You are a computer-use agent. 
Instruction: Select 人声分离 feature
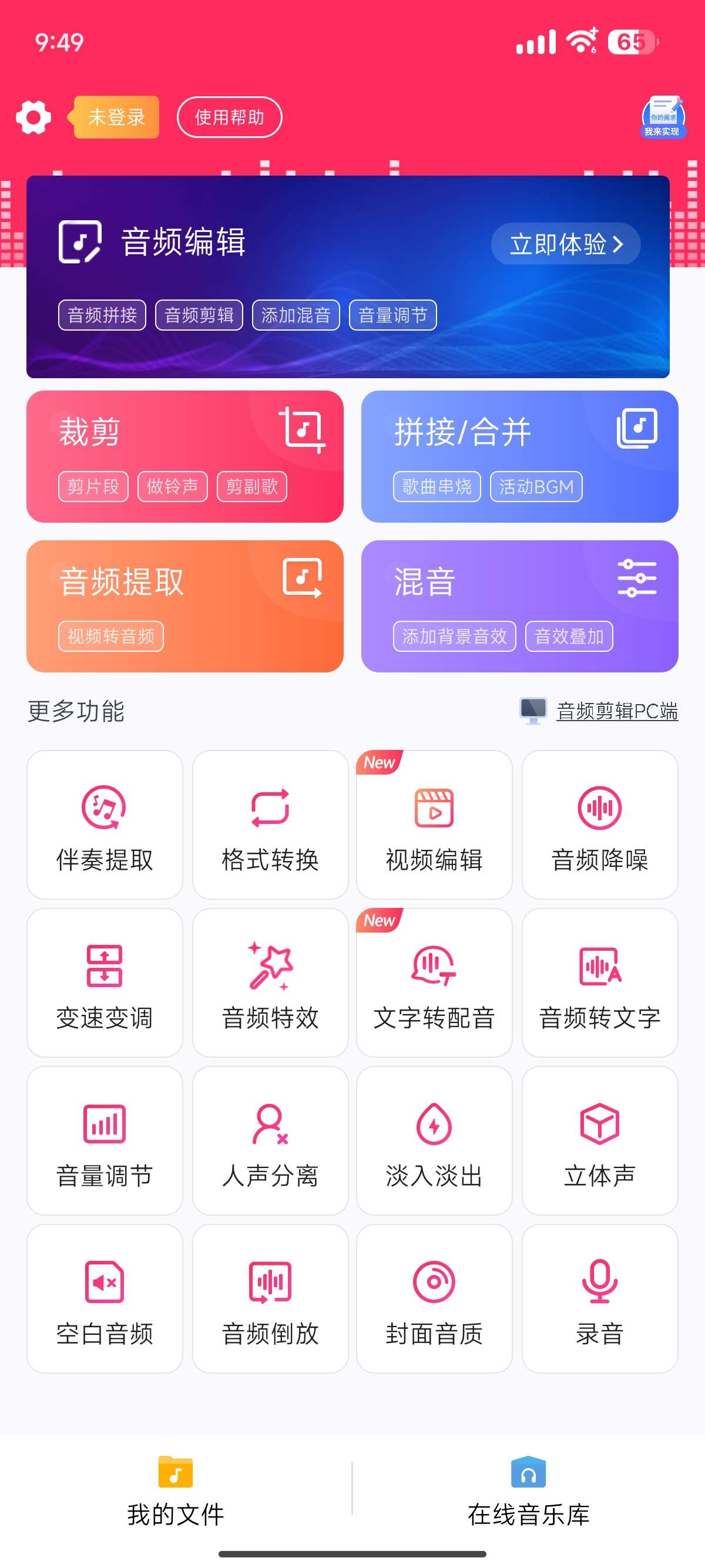[x=270, y=1140]
